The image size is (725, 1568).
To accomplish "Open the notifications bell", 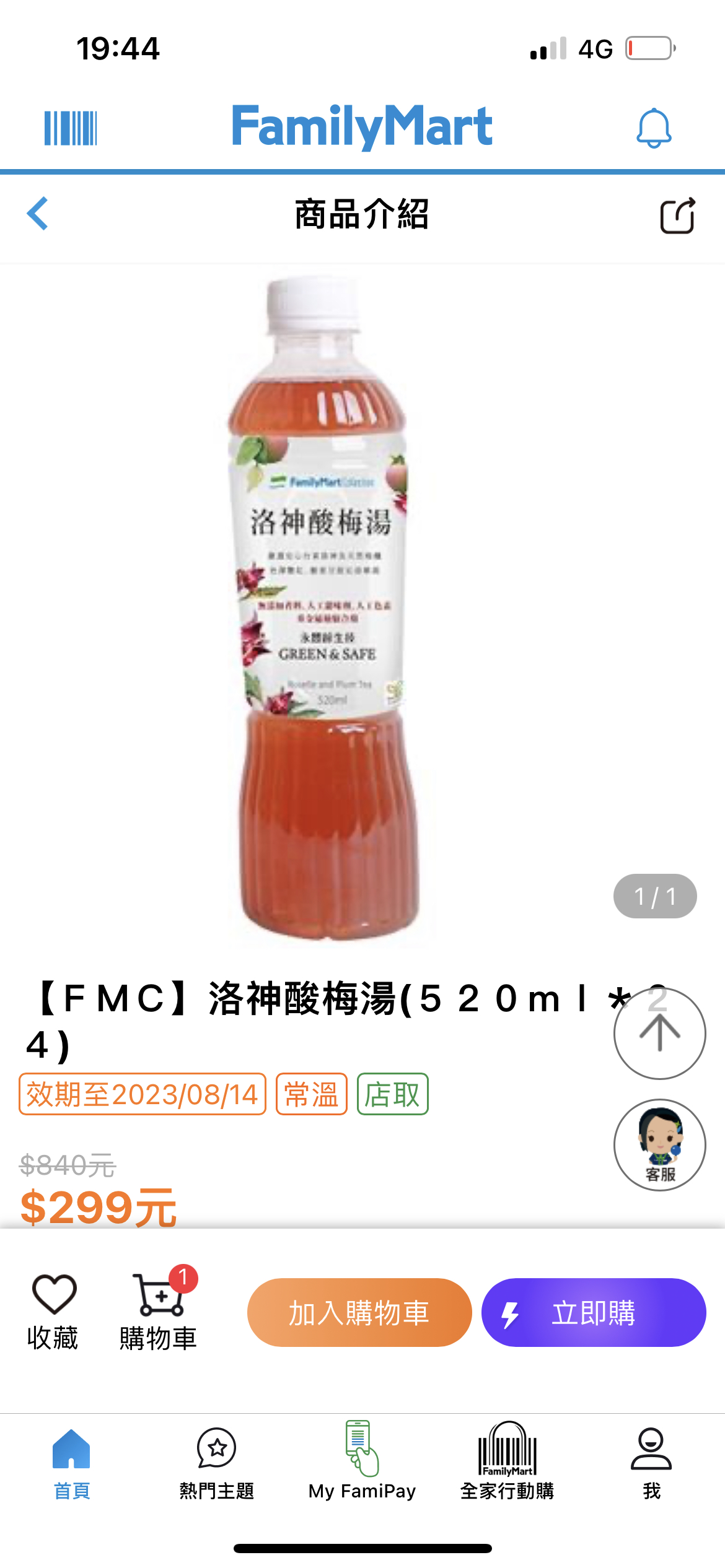I will click(654, 128).
